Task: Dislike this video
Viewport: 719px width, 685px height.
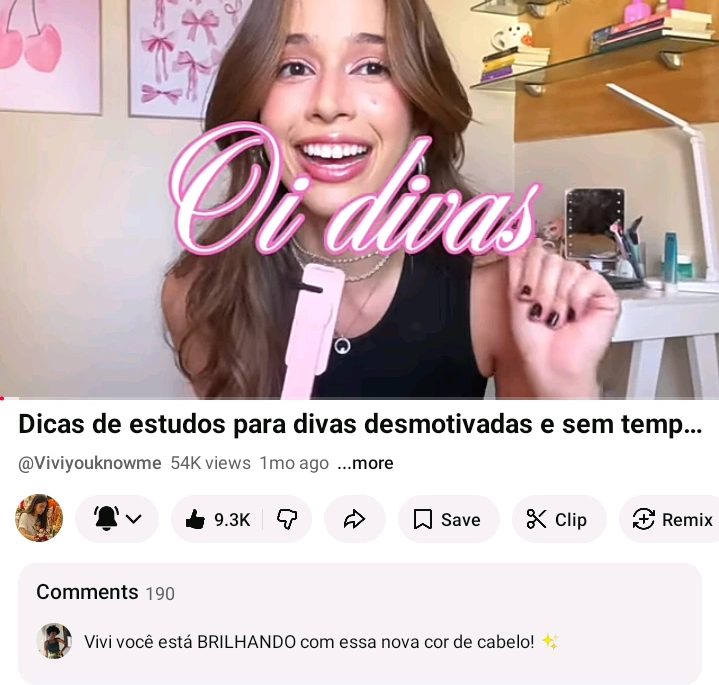Action: (287, 519)
